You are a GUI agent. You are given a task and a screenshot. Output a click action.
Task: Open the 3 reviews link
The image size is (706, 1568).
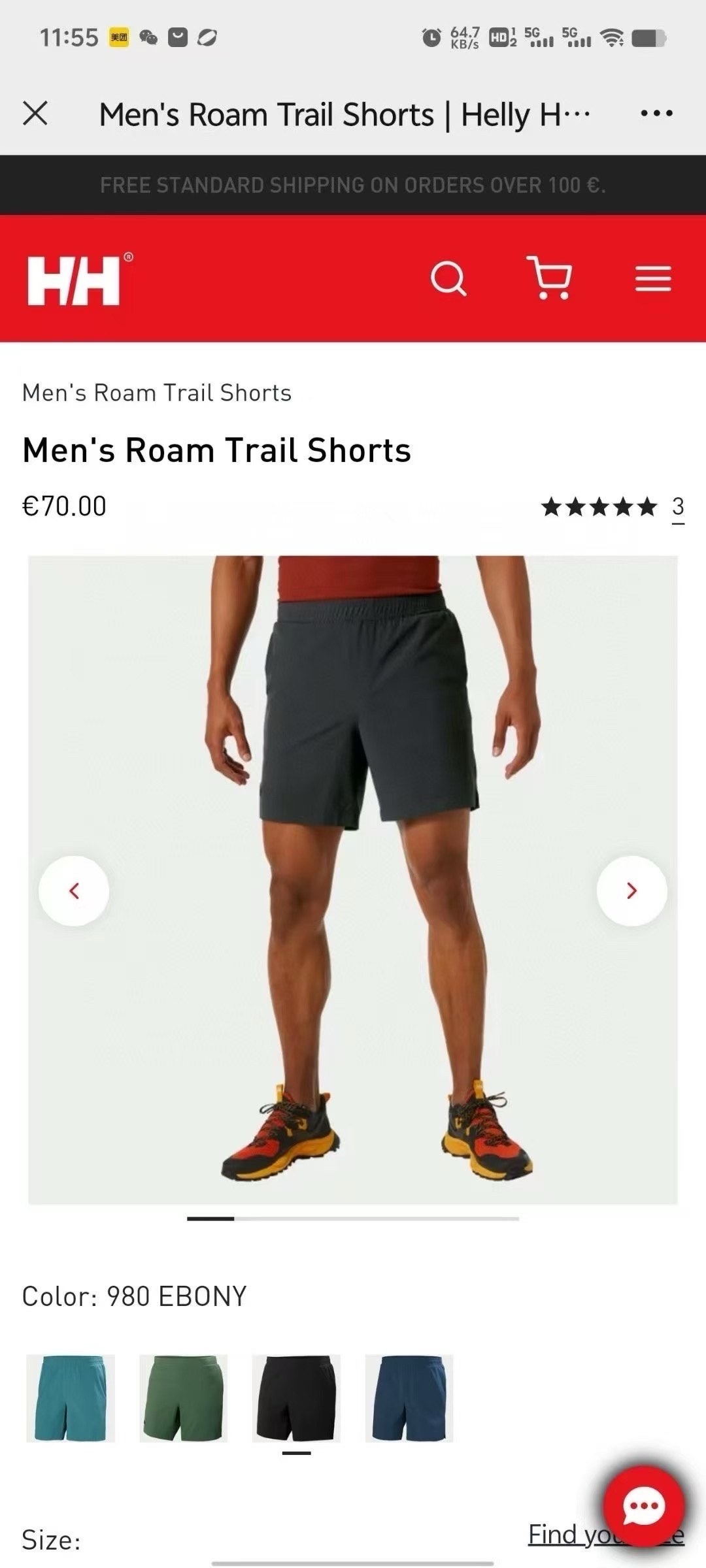(678, 507)
